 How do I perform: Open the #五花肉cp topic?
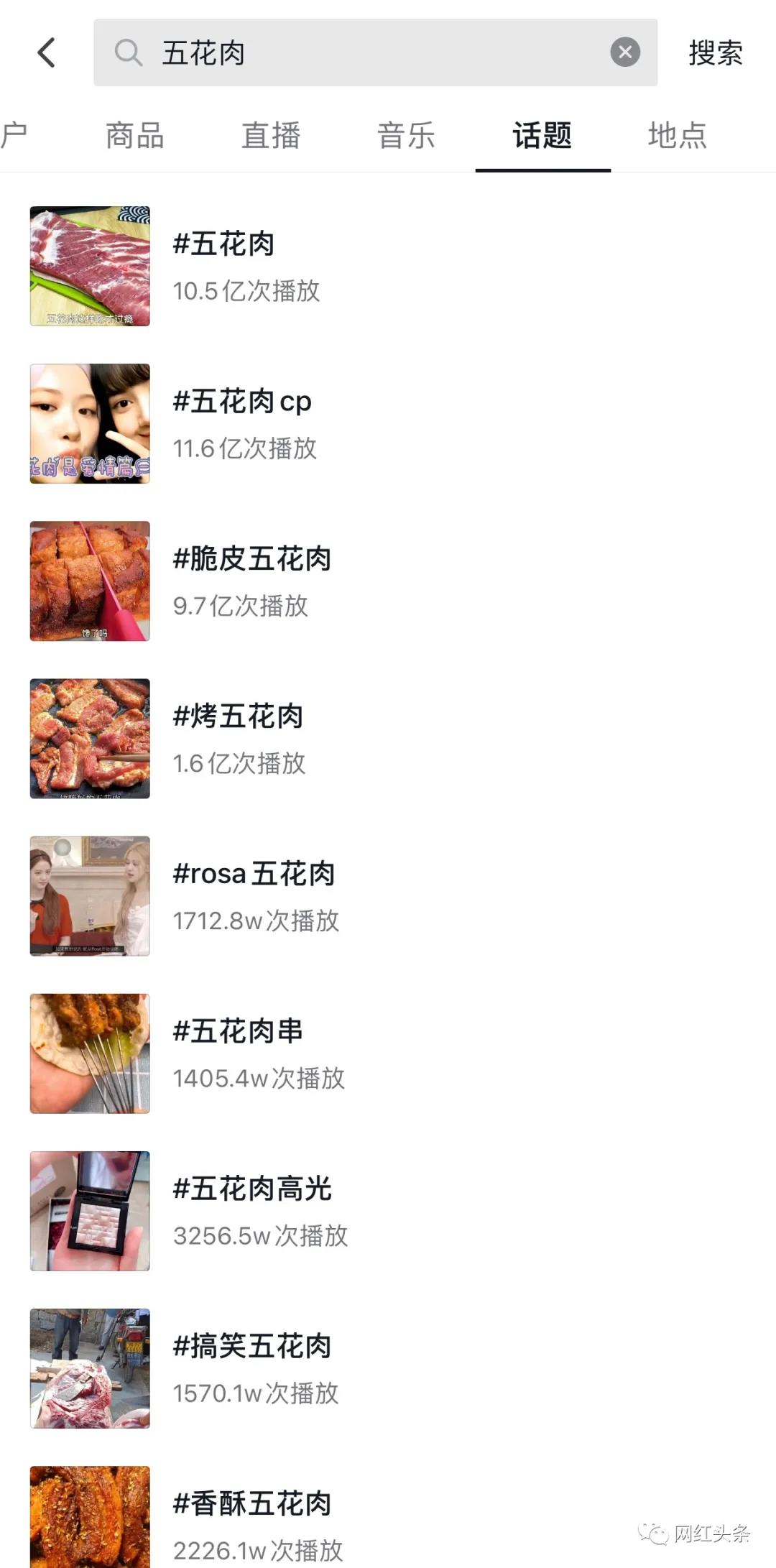[x=242, y=402]
